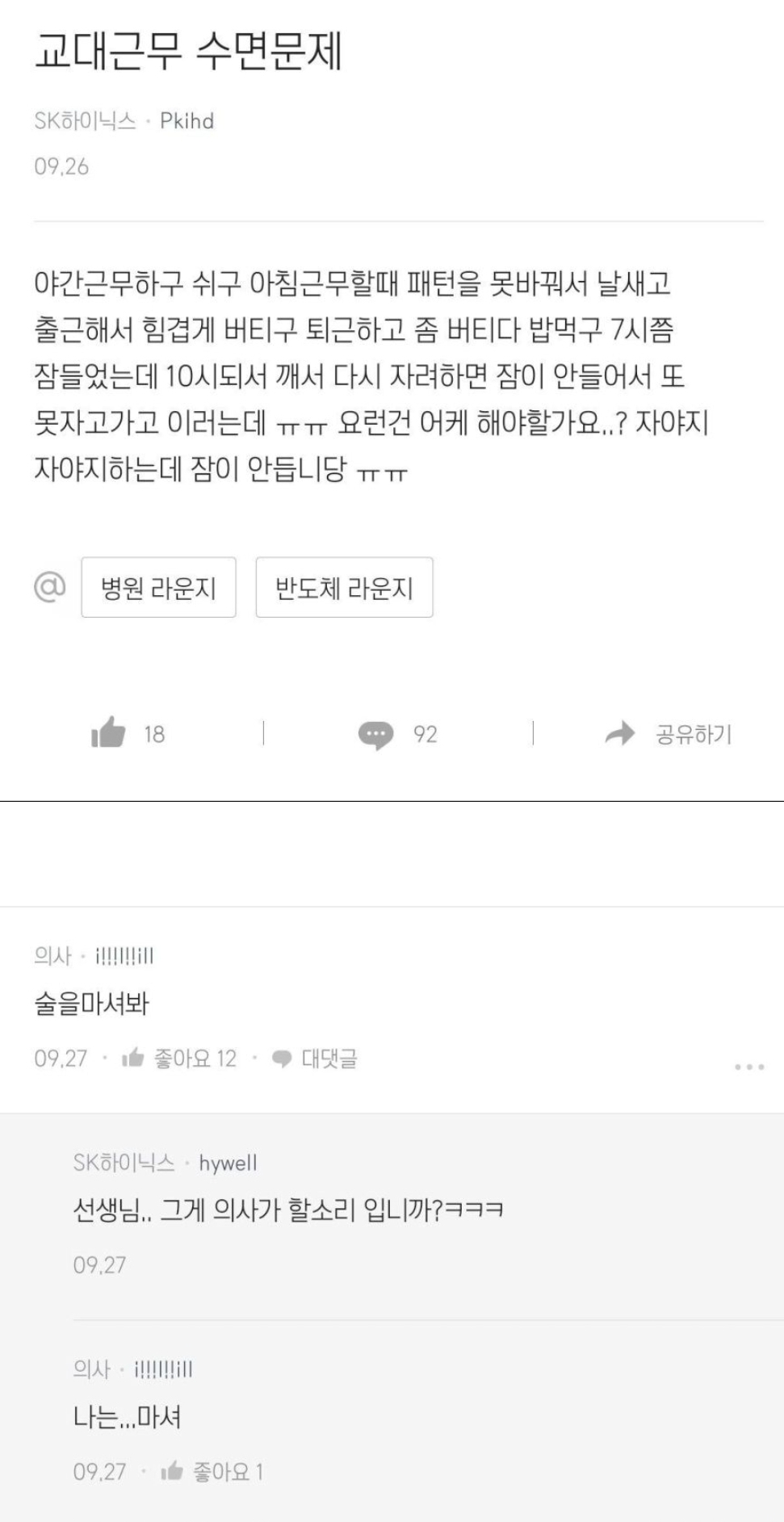Screen dimensions: 784x1522
Task: Share the post via 공유하기
Action: (669, 734)
